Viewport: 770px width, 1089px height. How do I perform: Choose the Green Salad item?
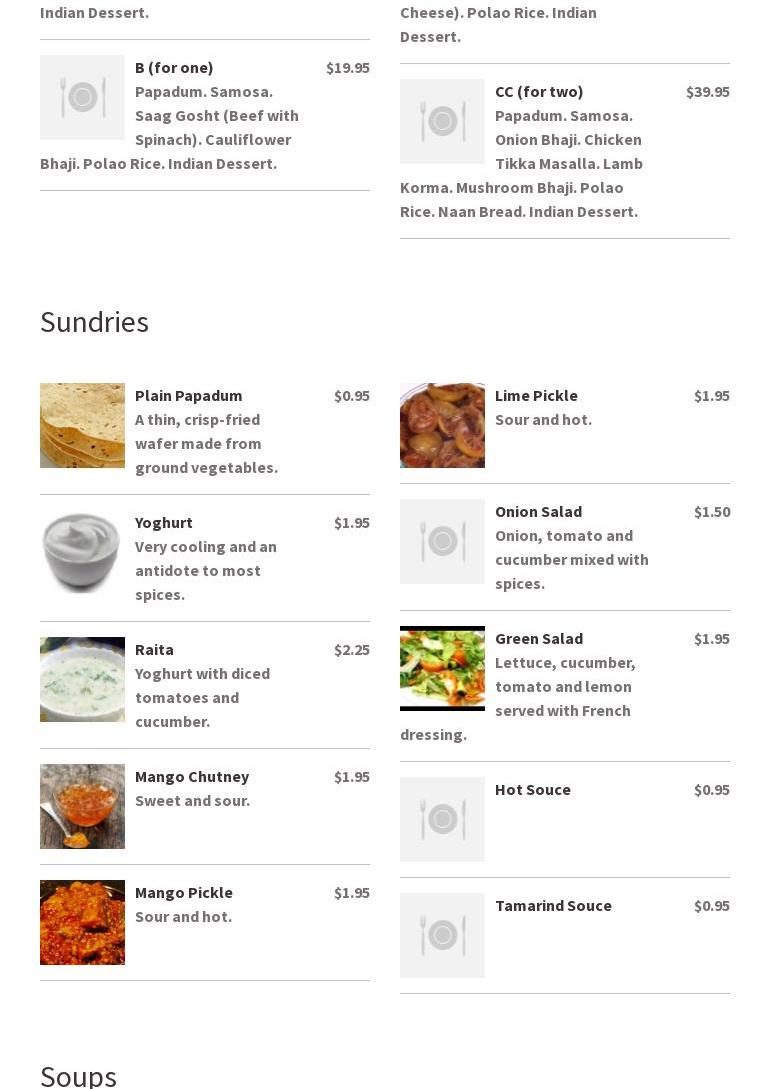click(539, 639)
